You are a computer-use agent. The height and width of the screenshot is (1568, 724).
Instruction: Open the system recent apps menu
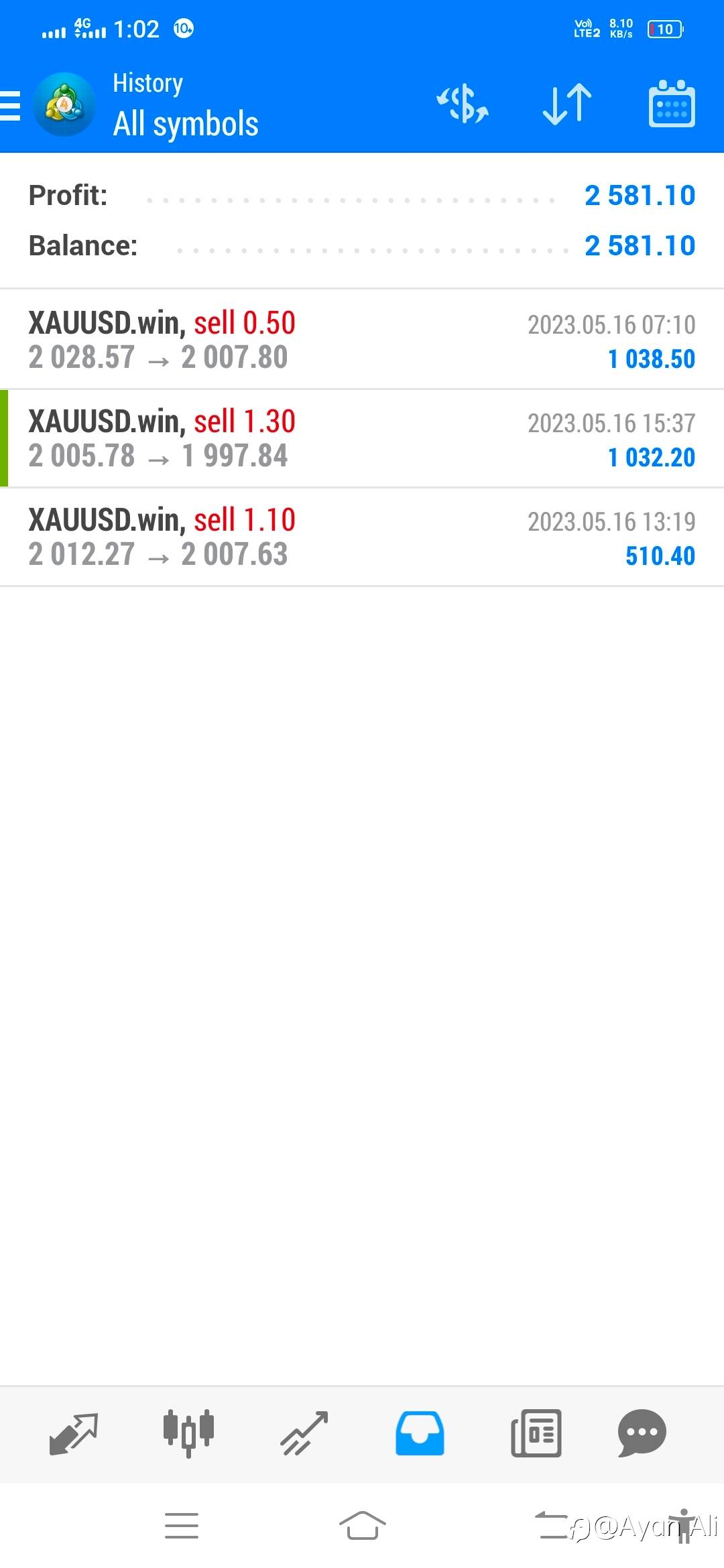182,1526
